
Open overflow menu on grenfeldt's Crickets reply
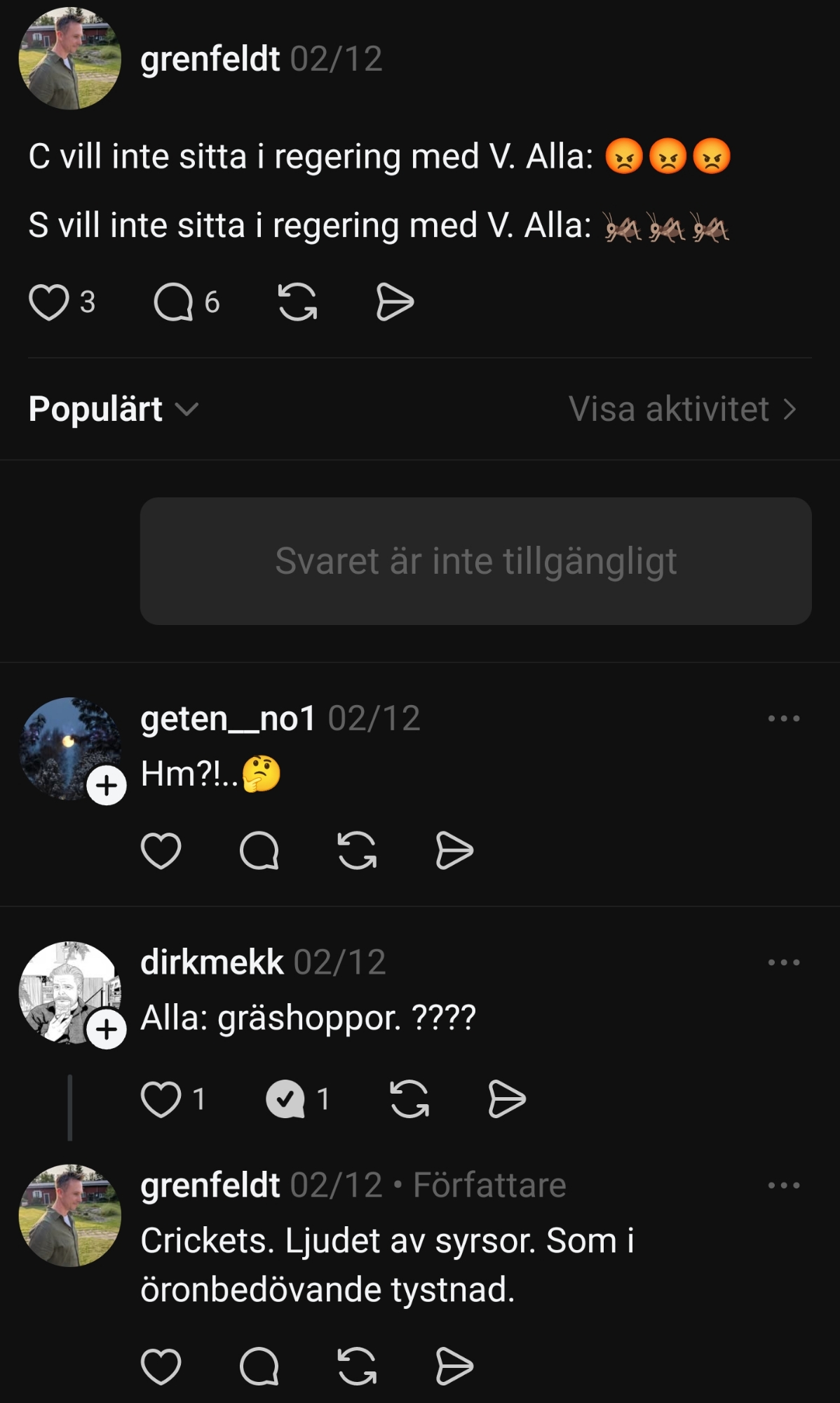click(x=783, y=1186)
